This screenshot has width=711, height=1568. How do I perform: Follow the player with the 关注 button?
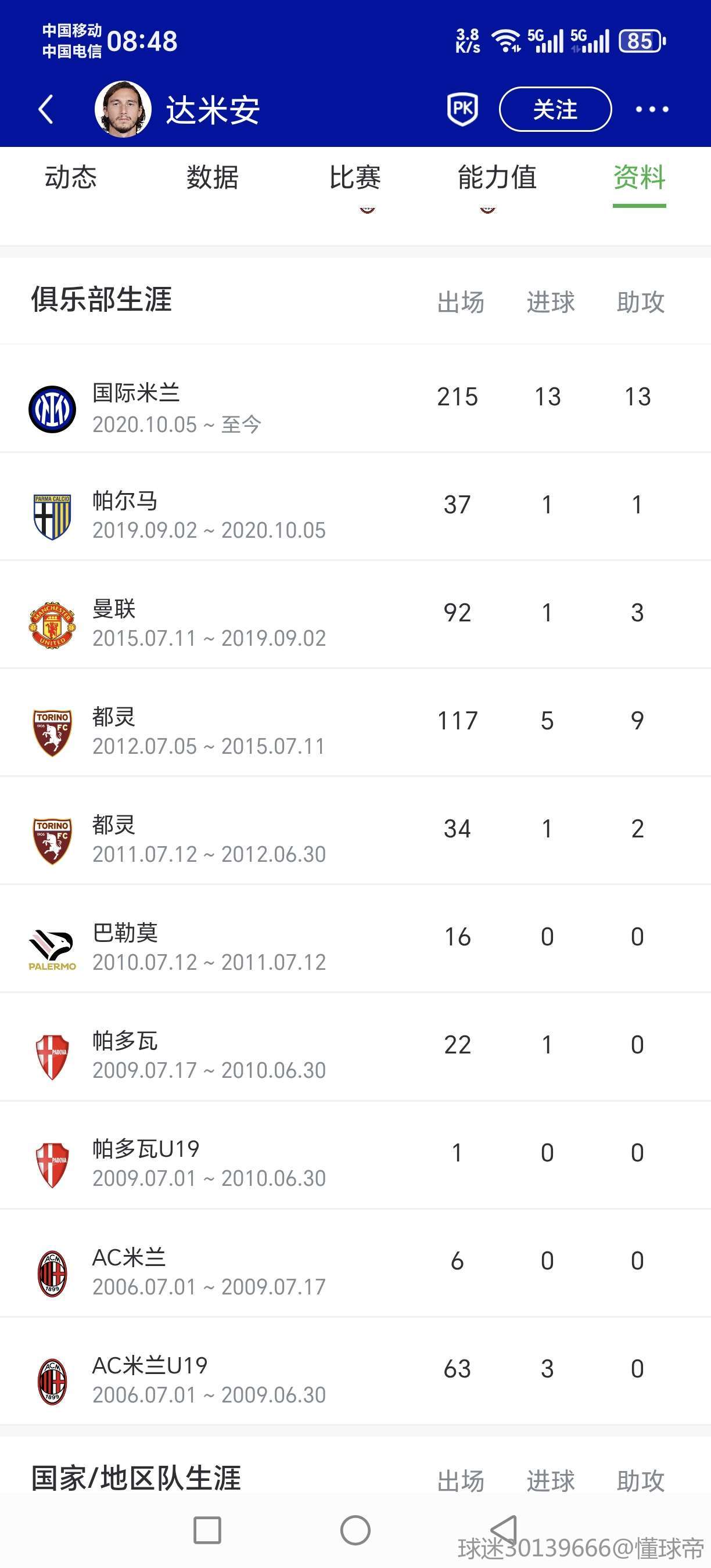point(555,110)
